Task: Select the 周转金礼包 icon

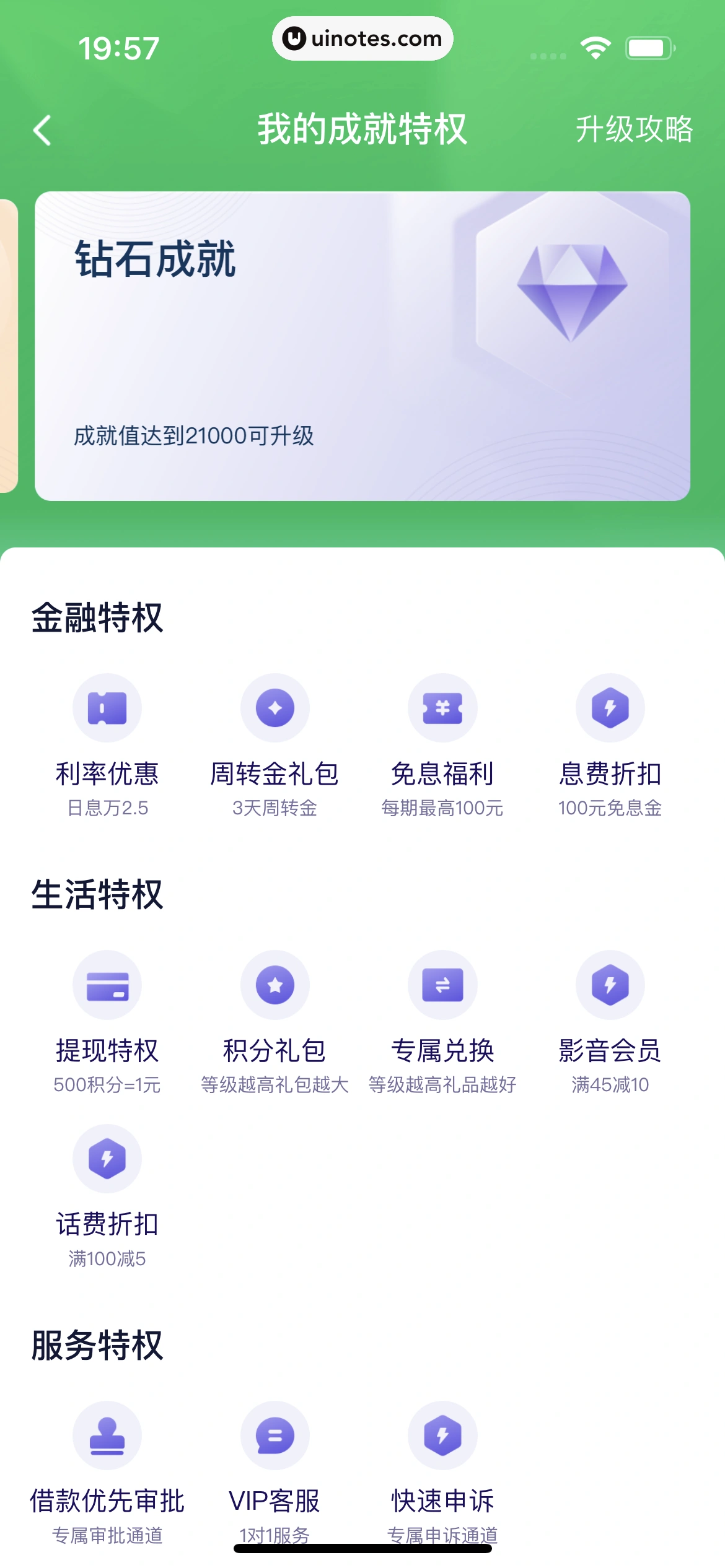Action: click(x=275, y=710)
